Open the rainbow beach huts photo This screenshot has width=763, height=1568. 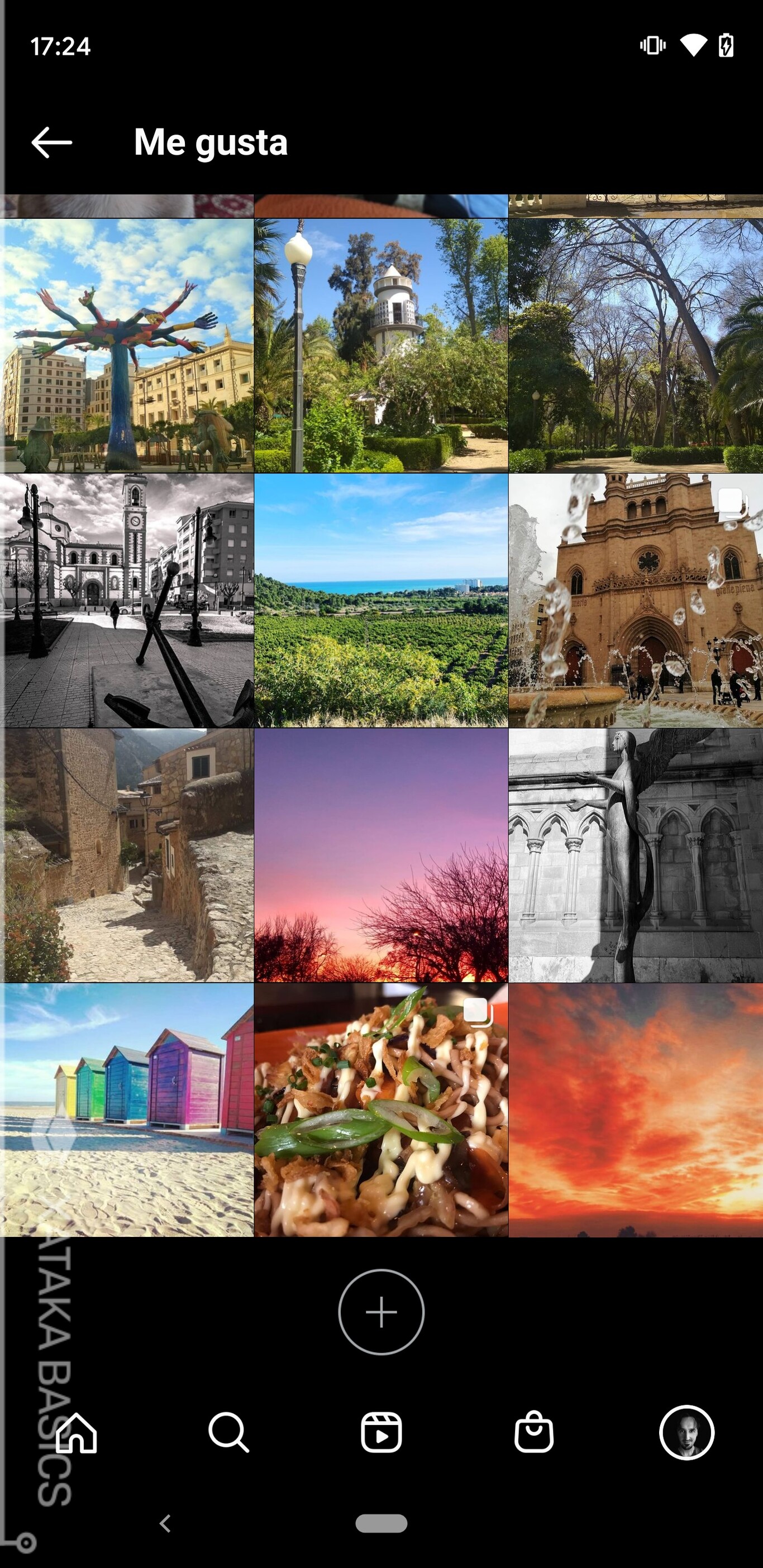127,1110
